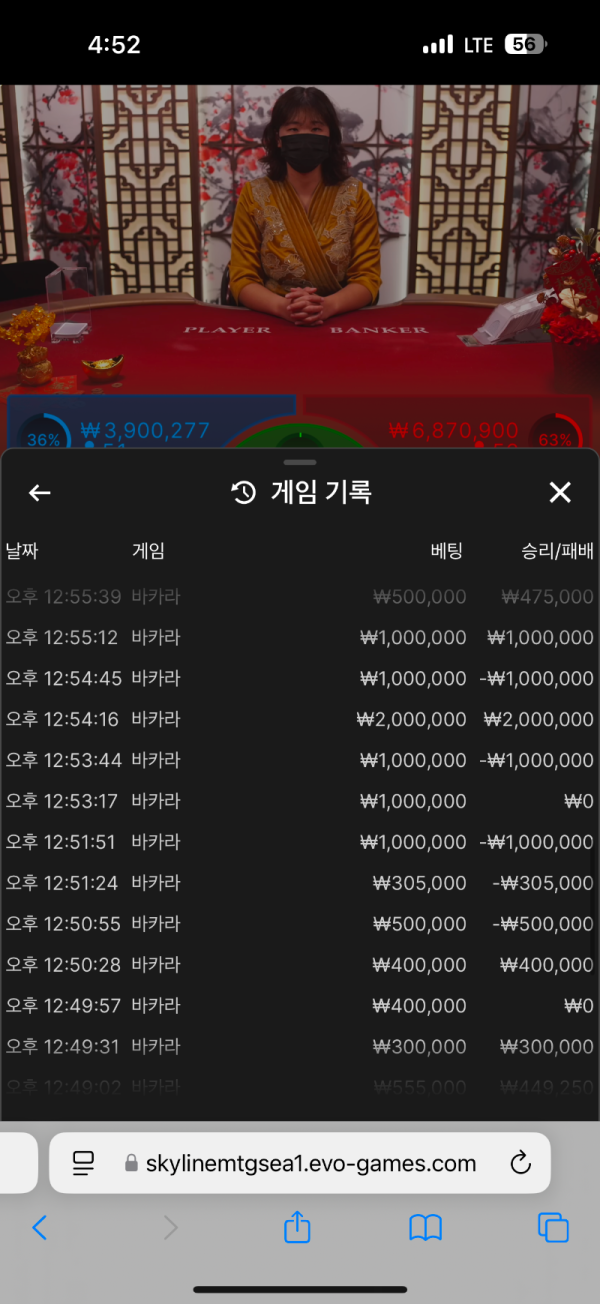
Task: Share this page
Action: [x=297, y=1227]
